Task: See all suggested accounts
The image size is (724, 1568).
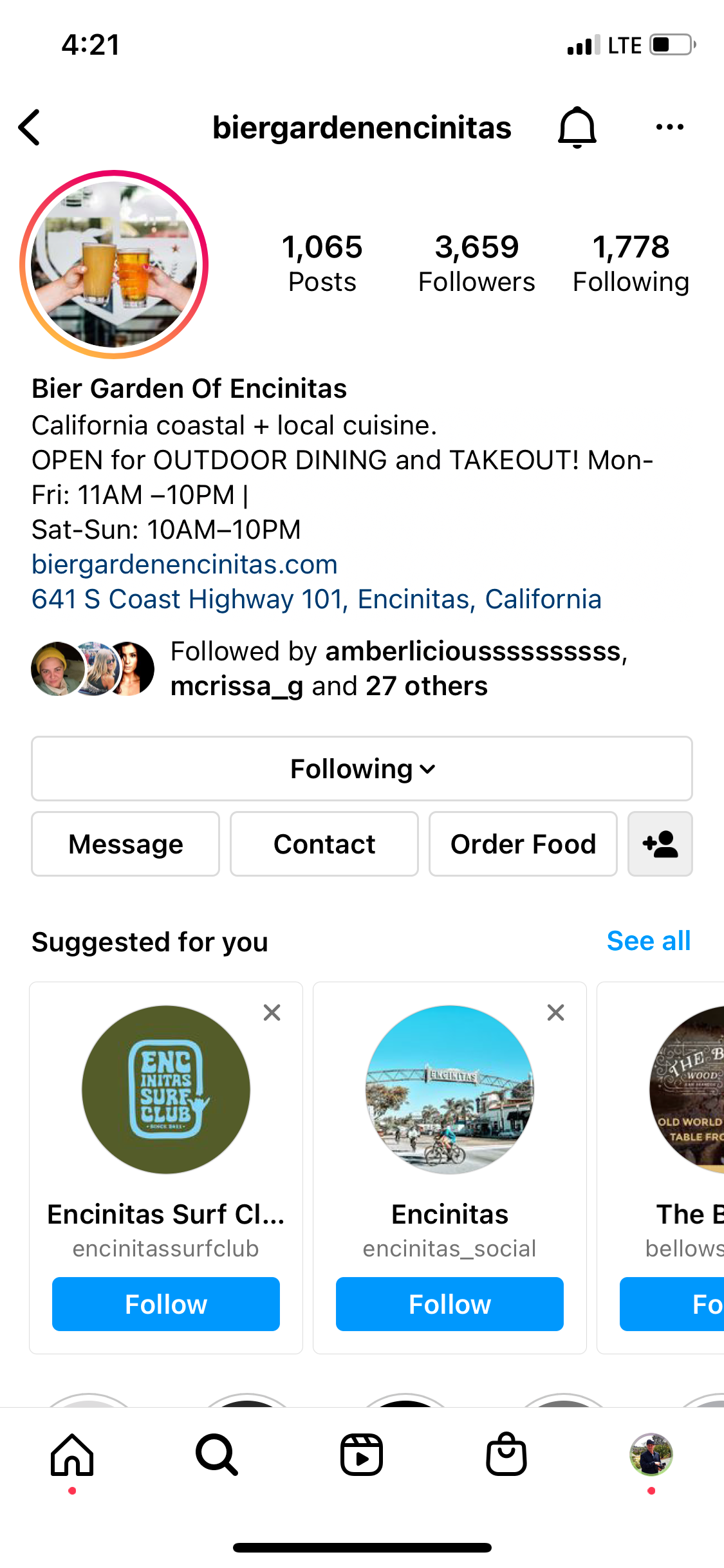Action: (648, 941)
